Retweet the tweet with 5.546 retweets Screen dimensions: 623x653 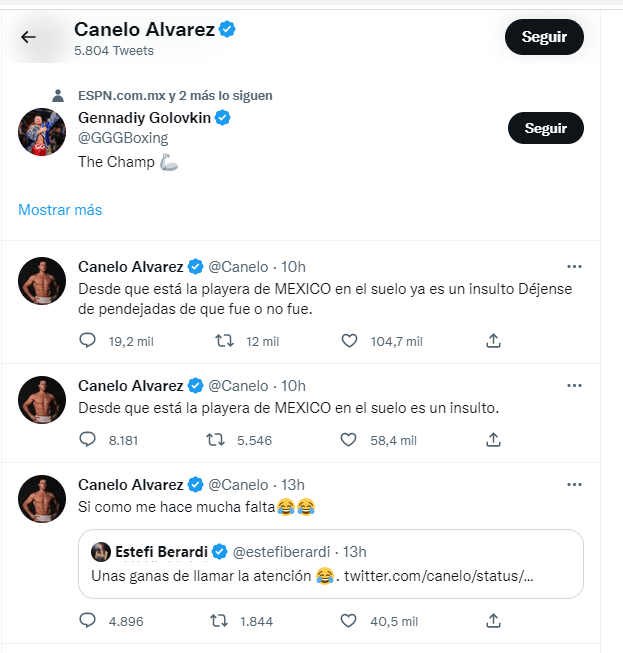[x=214, y=439]
